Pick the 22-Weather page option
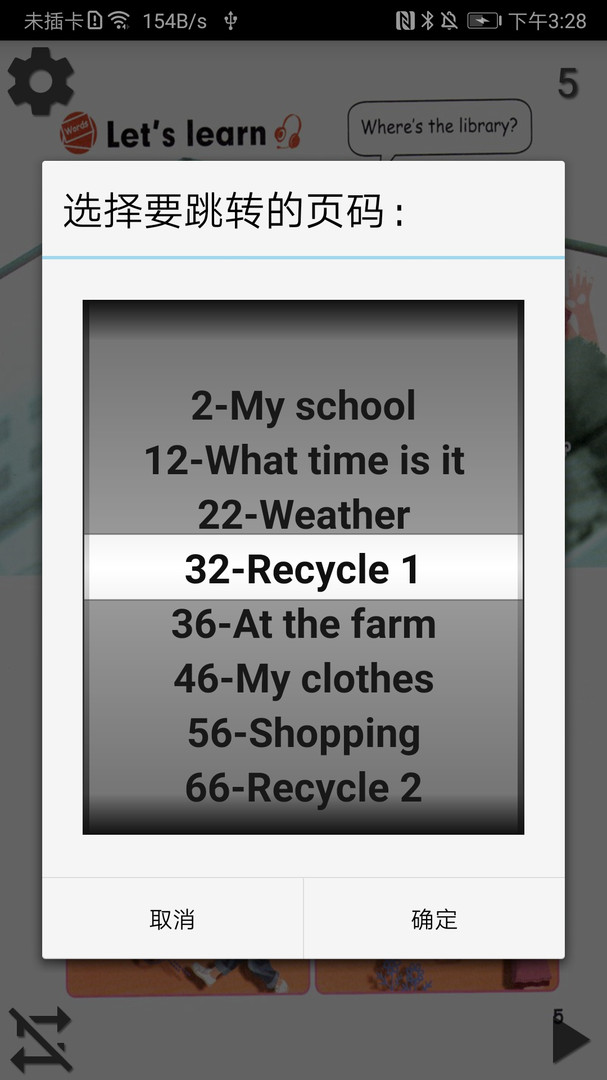This screenshot has width=607, height=1080. (x=303, y=515)
